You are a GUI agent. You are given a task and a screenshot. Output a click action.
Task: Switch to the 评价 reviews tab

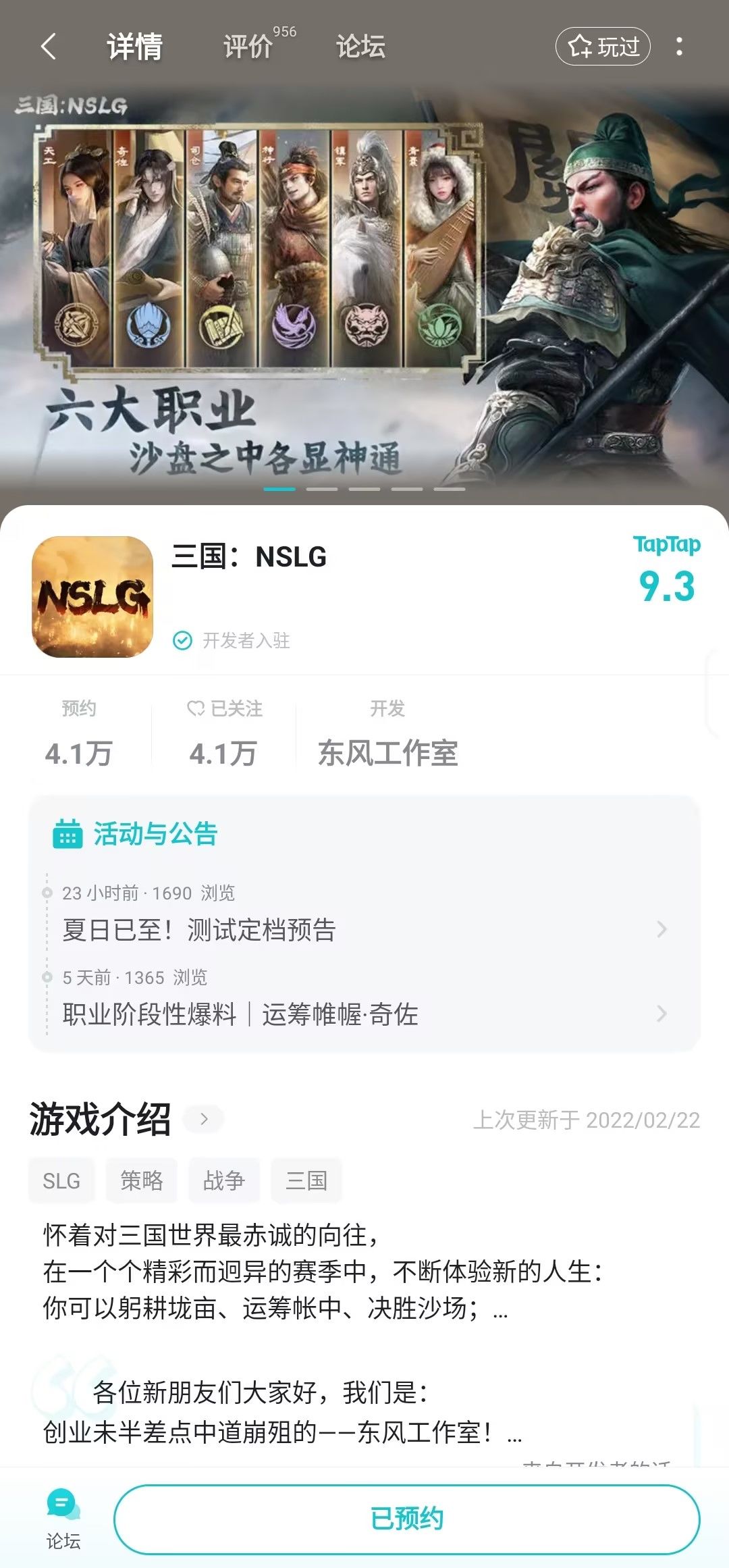(x=247, y=47)
